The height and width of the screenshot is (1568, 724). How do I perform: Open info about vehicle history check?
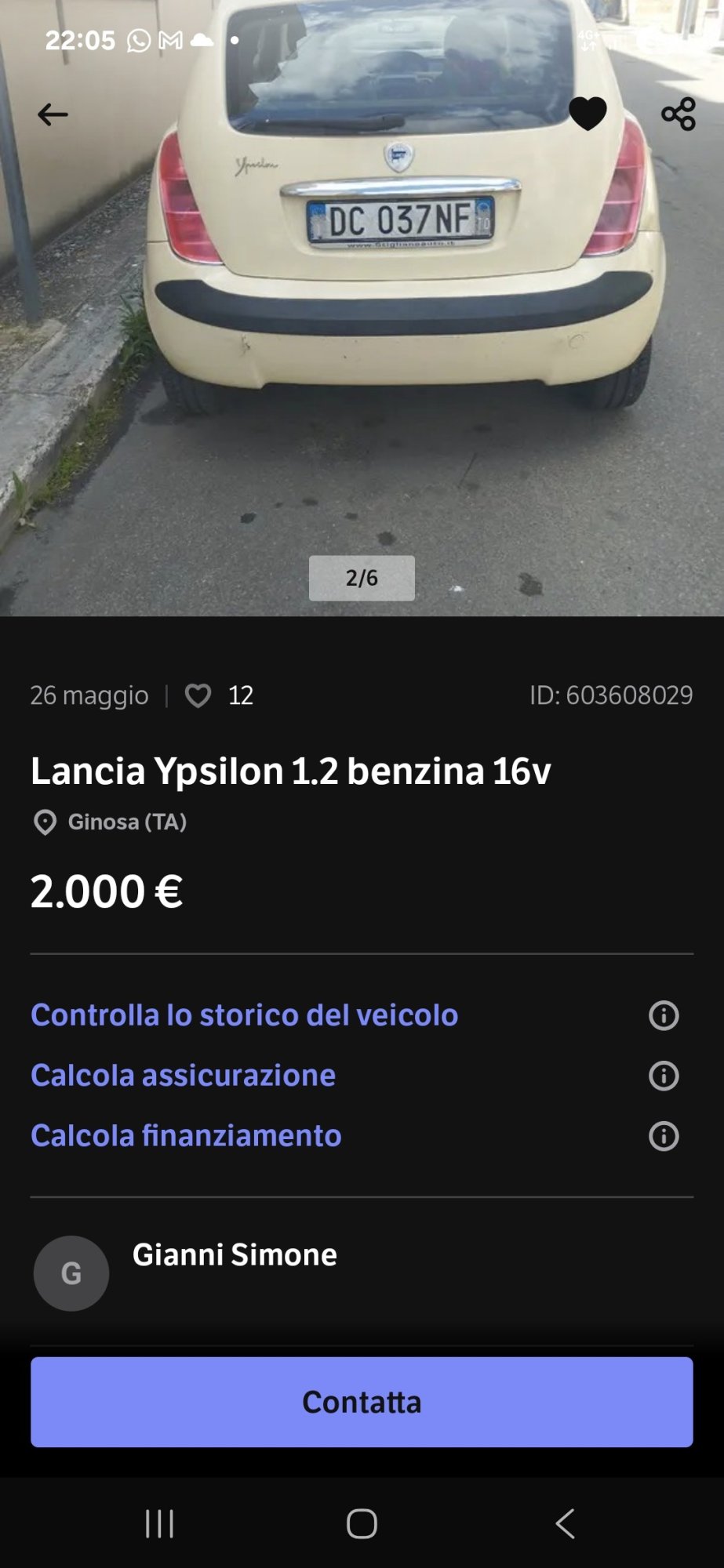pos(664,1015)
